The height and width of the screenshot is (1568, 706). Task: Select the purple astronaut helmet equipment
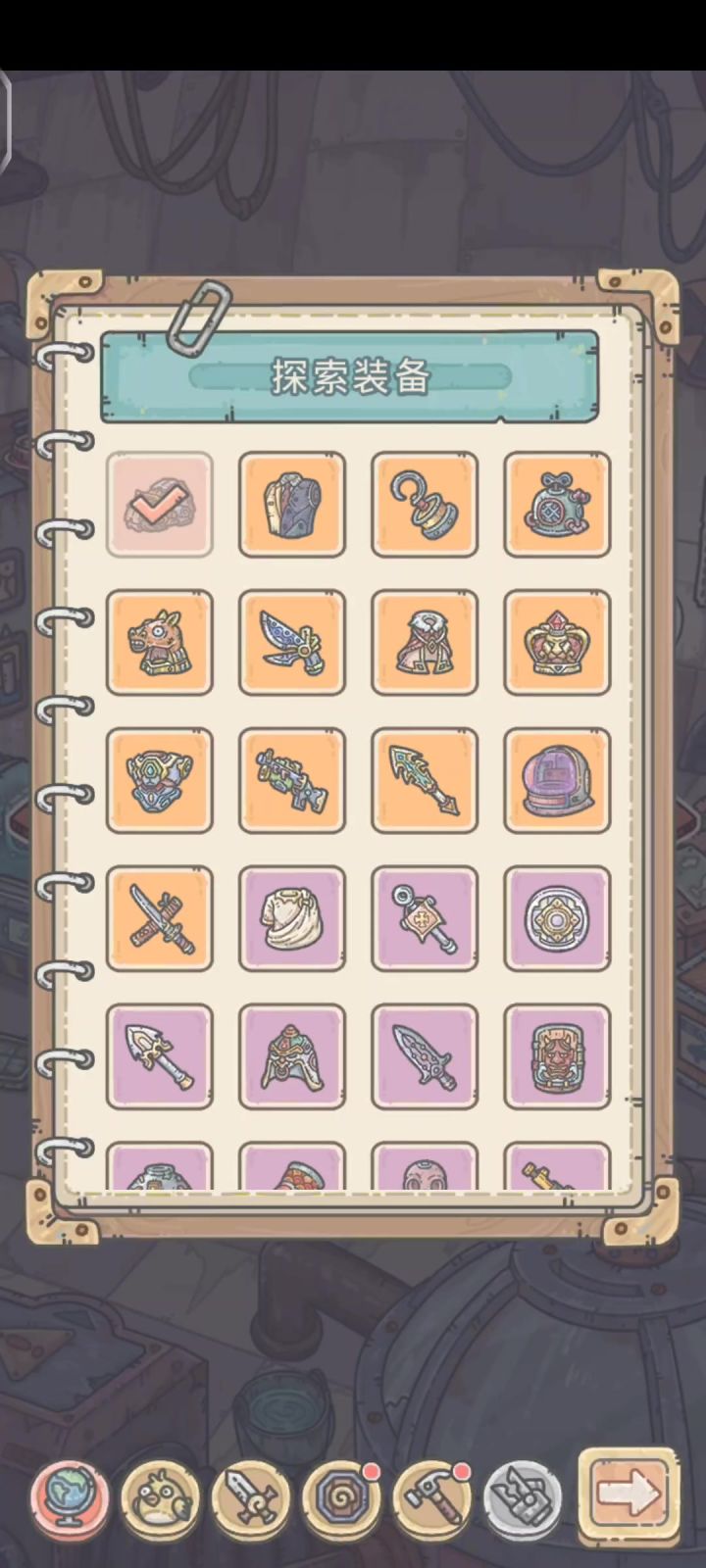[557, 781]
